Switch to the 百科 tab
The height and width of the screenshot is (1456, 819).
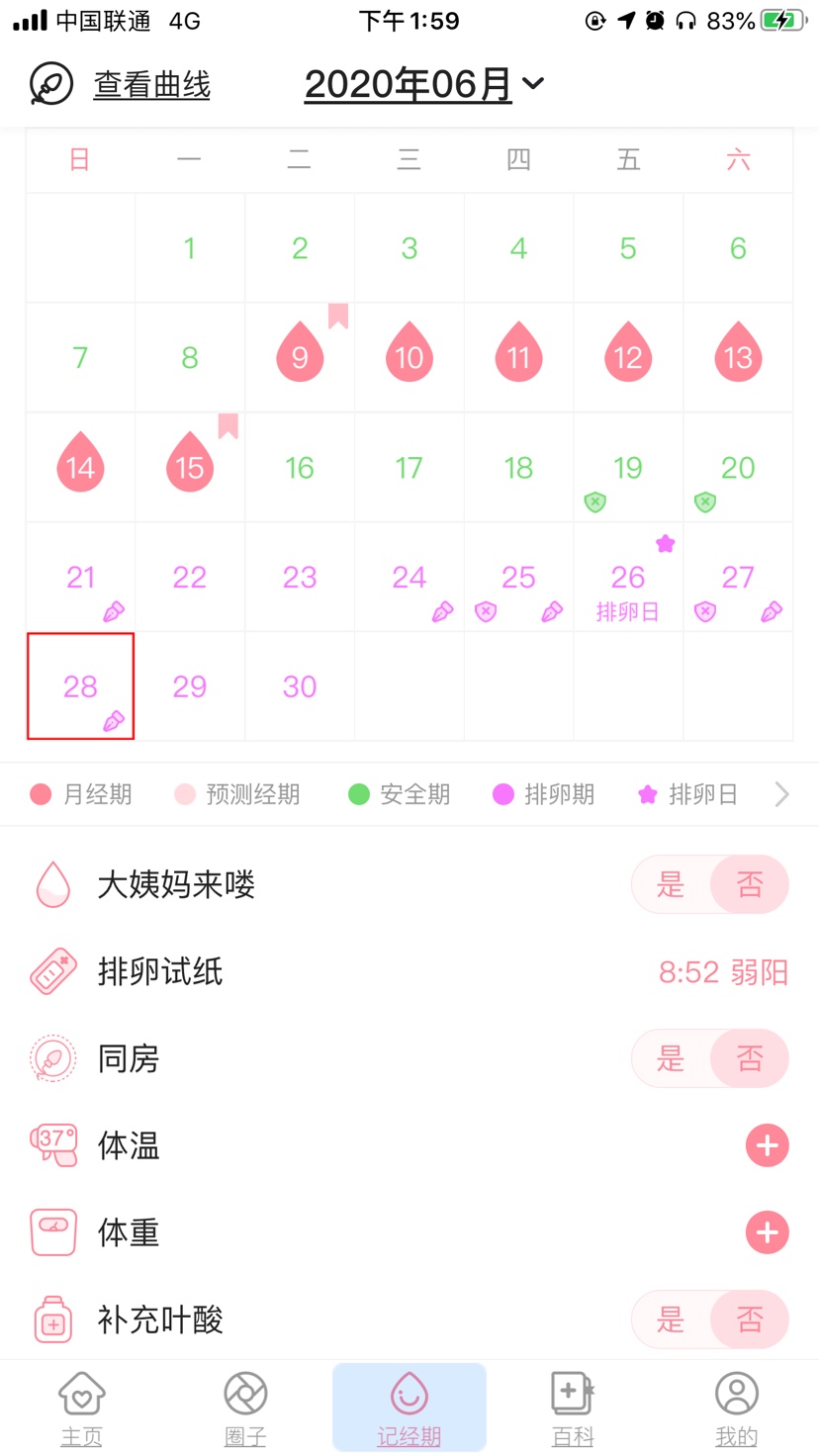[573, 1409]
